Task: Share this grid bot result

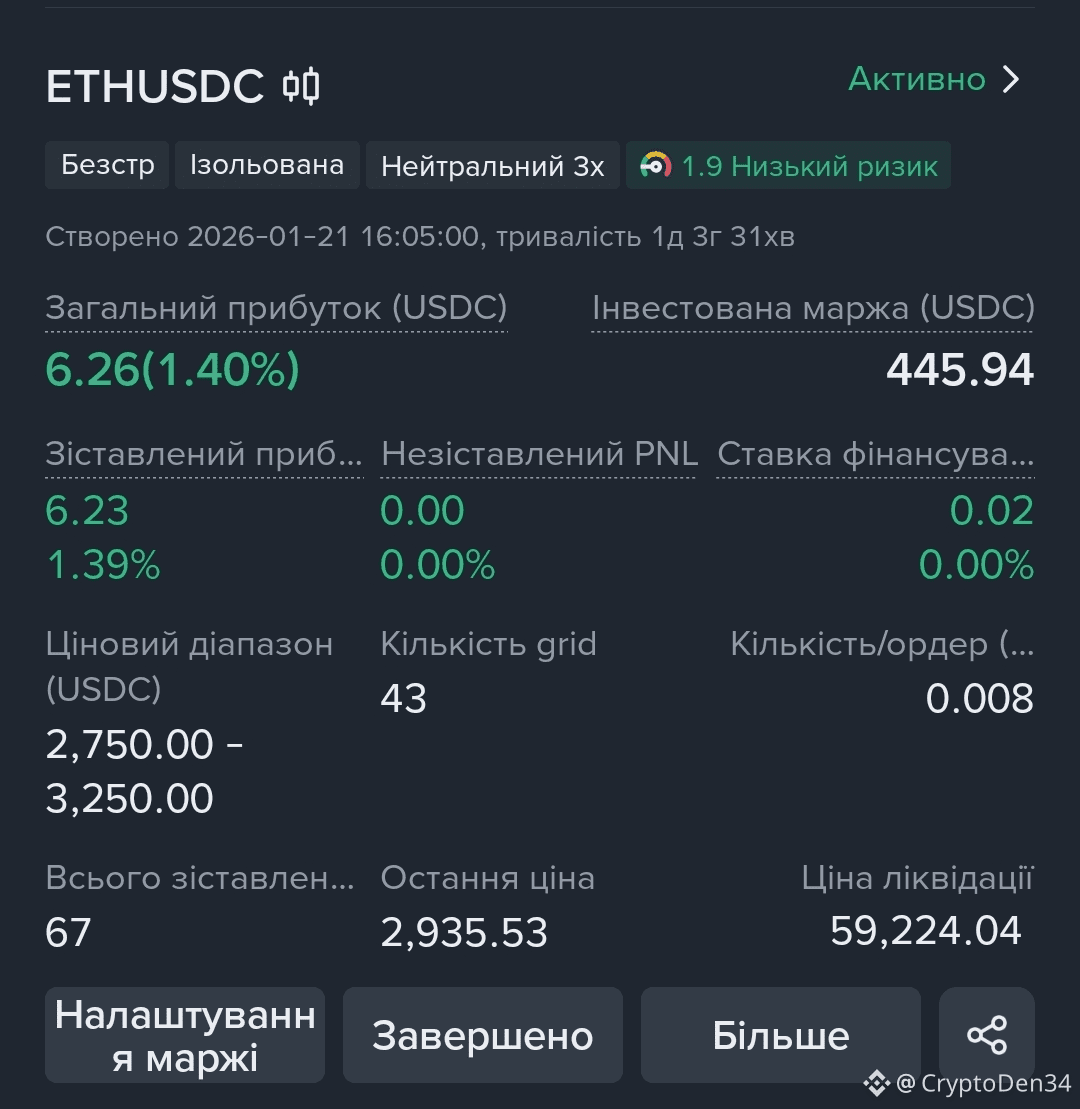Action: (986, 1035)
